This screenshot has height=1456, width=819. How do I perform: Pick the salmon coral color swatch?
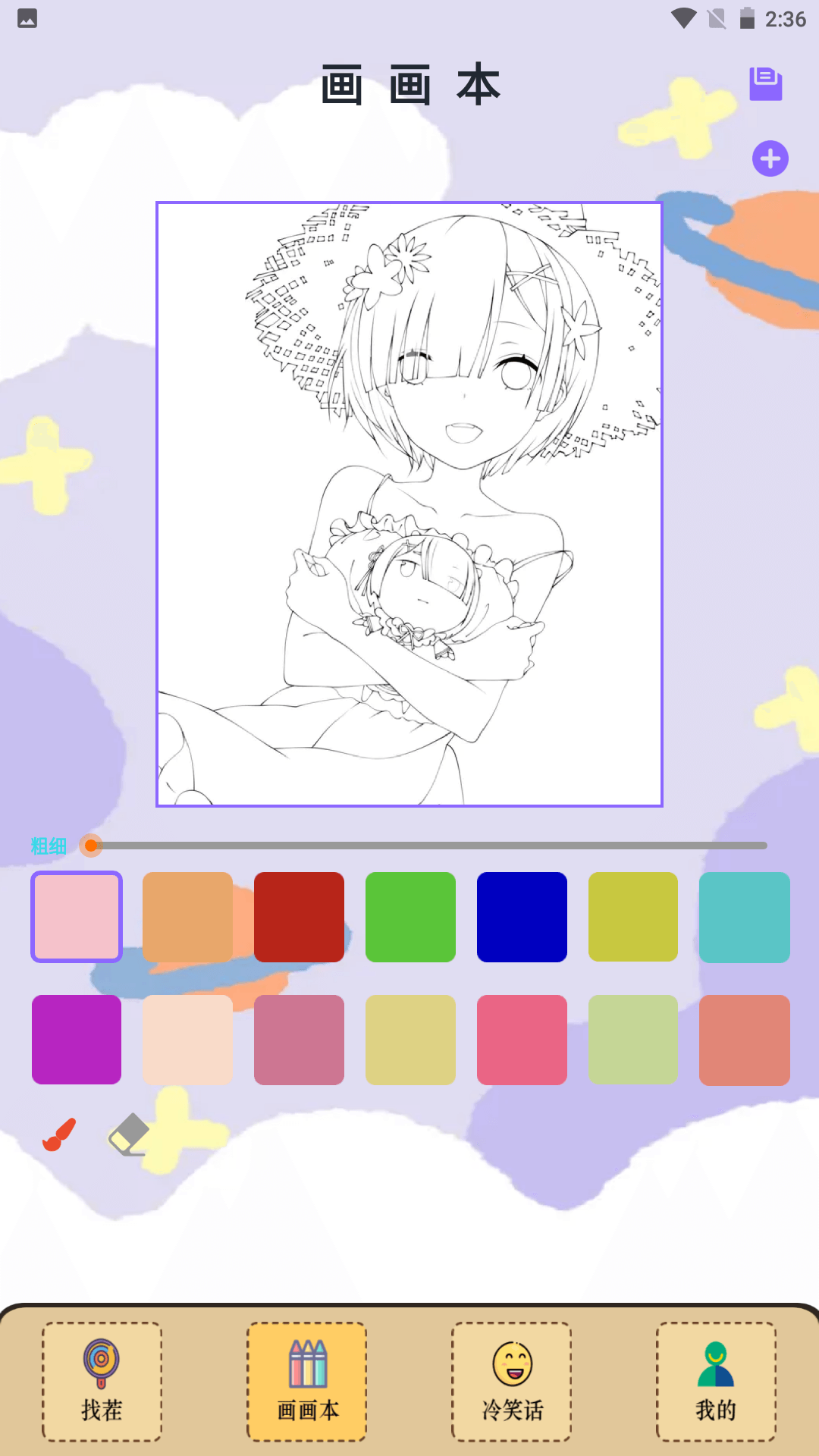coord(745,1040)
